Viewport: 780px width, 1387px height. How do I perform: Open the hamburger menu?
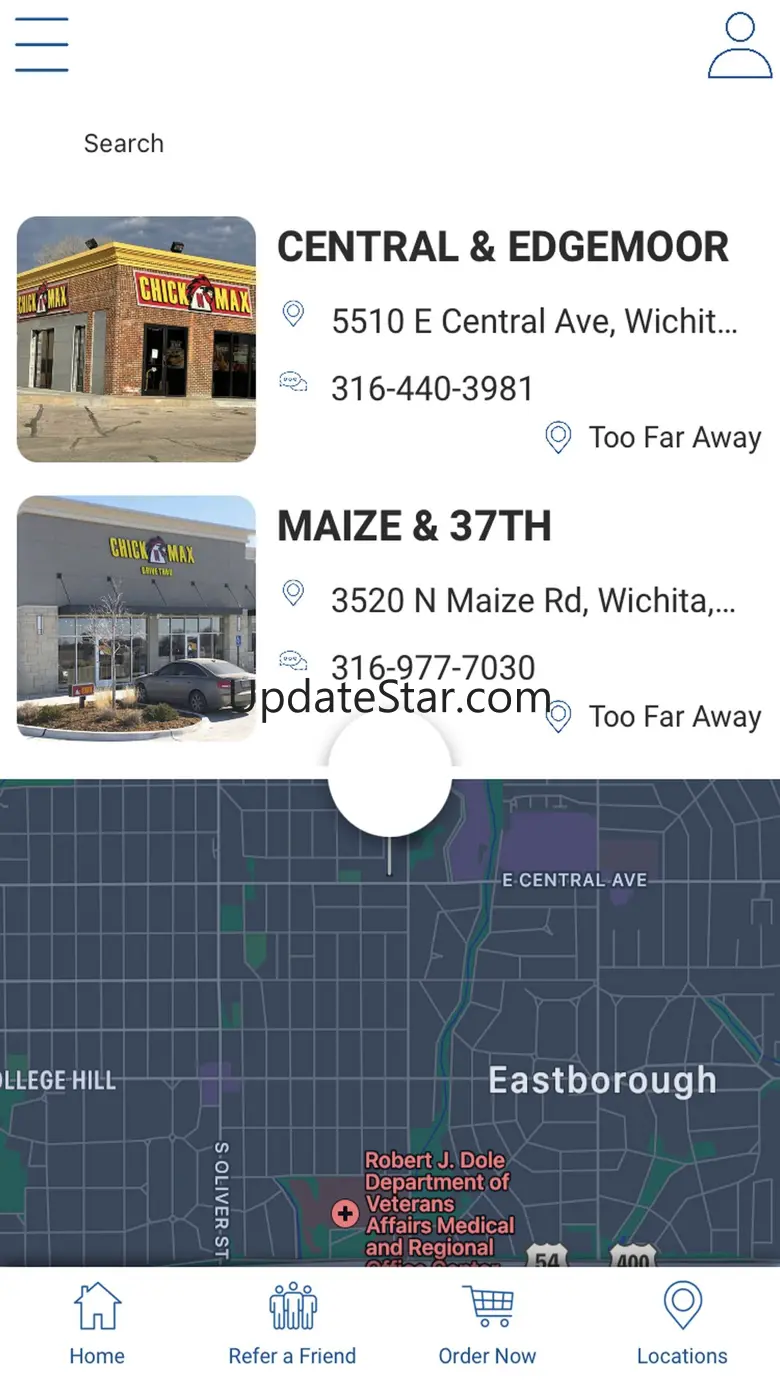point(41,45)
